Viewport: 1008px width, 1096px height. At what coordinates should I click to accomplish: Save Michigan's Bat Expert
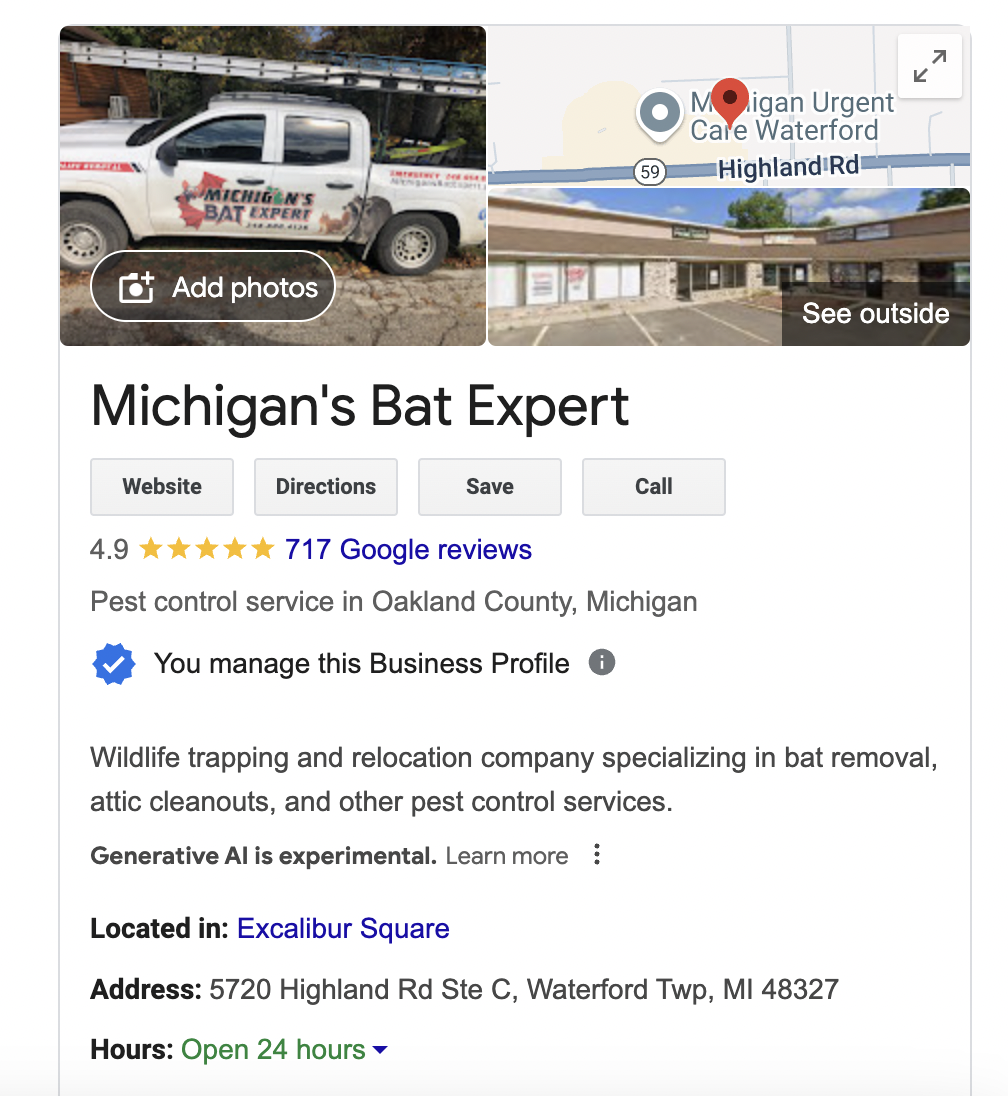pos(490,487)
